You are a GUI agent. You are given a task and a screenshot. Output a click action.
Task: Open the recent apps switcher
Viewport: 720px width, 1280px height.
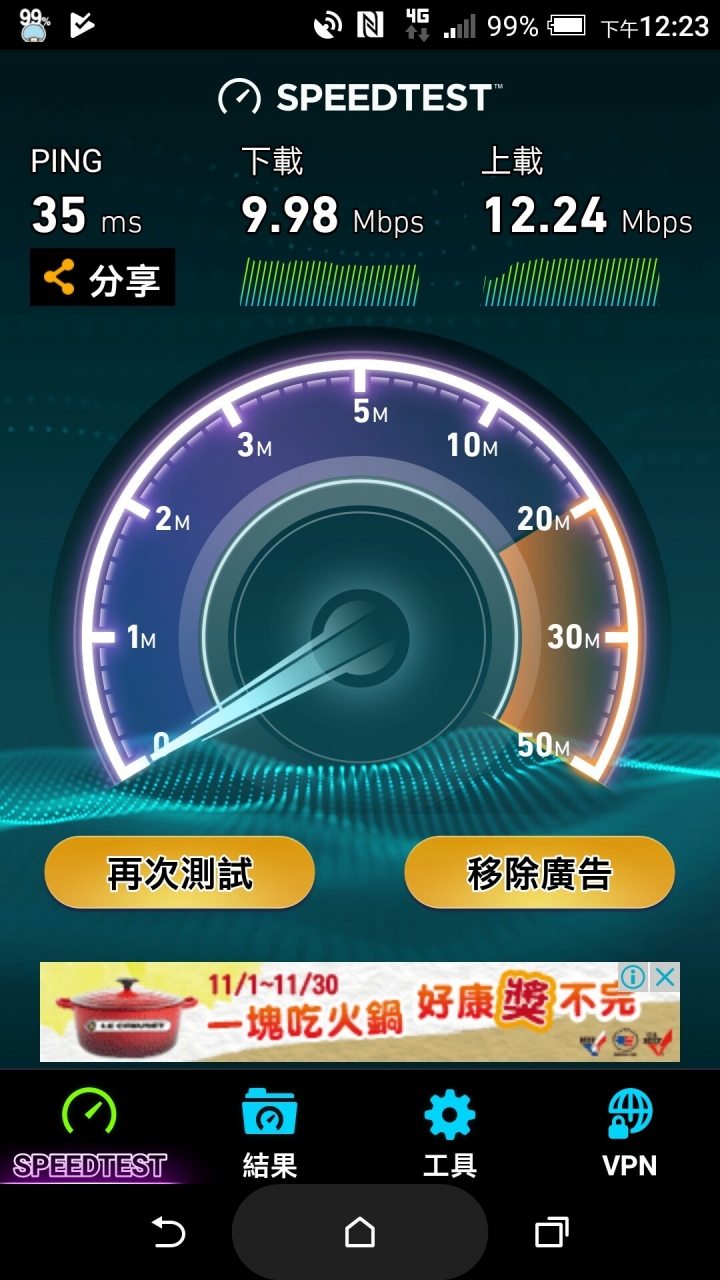pyautogui.click(x=551, y=1232)
